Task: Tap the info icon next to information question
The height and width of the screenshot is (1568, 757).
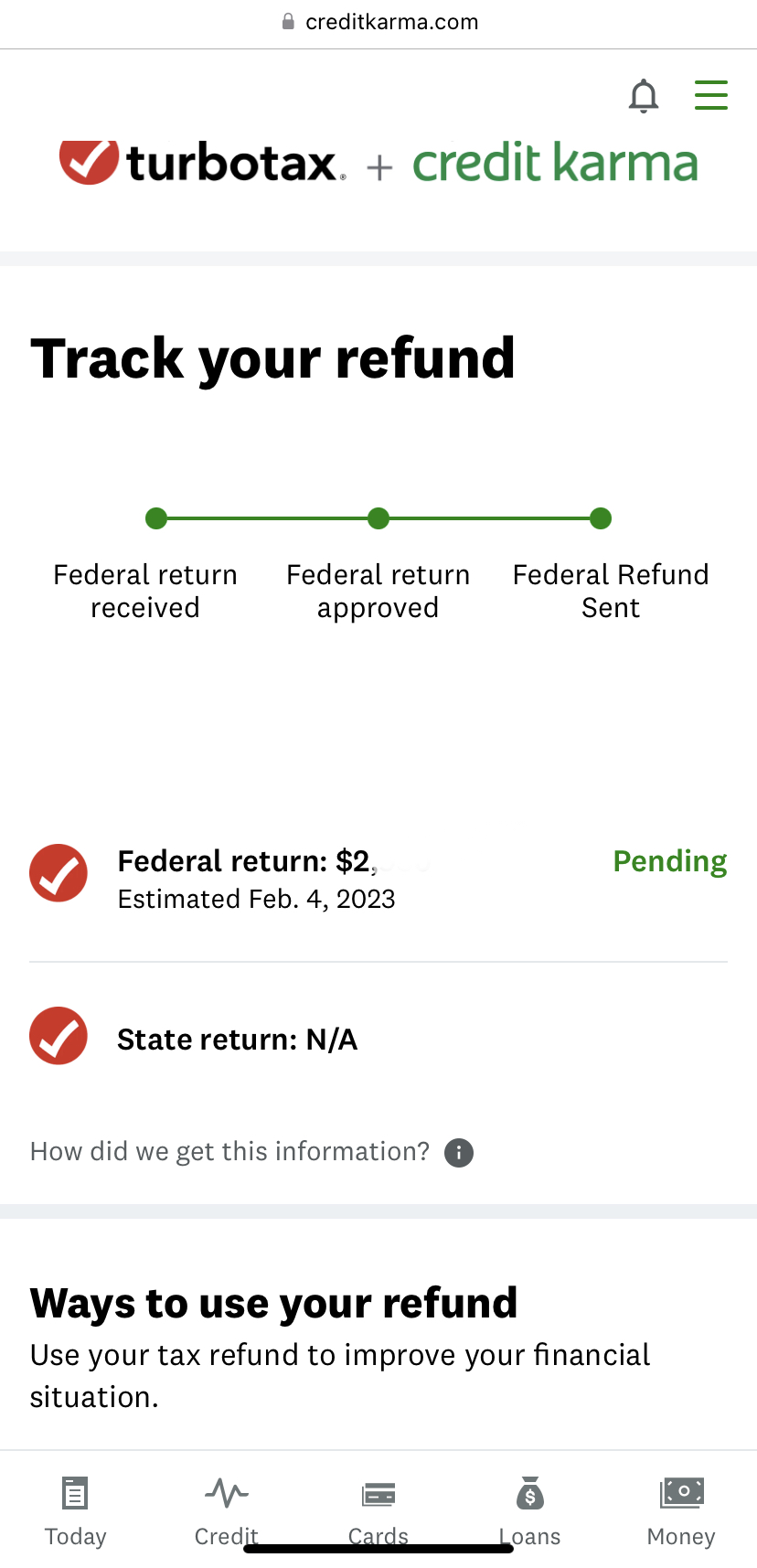Action: 459,1152
